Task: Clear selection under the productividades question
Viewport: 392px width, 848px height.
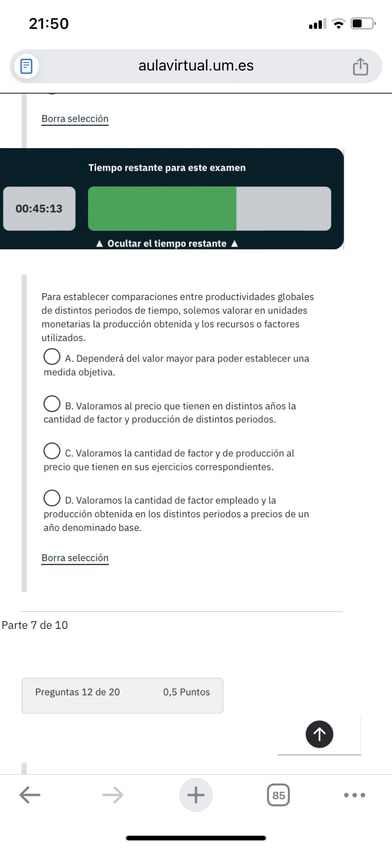Action: point(75,558)
